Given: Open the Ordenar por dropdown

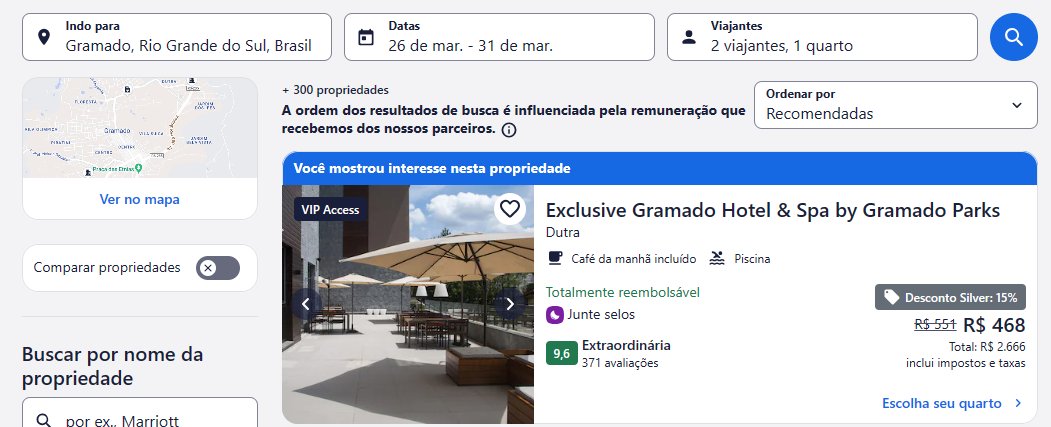Looking at the screenshot, I should [x=895, y=104].
